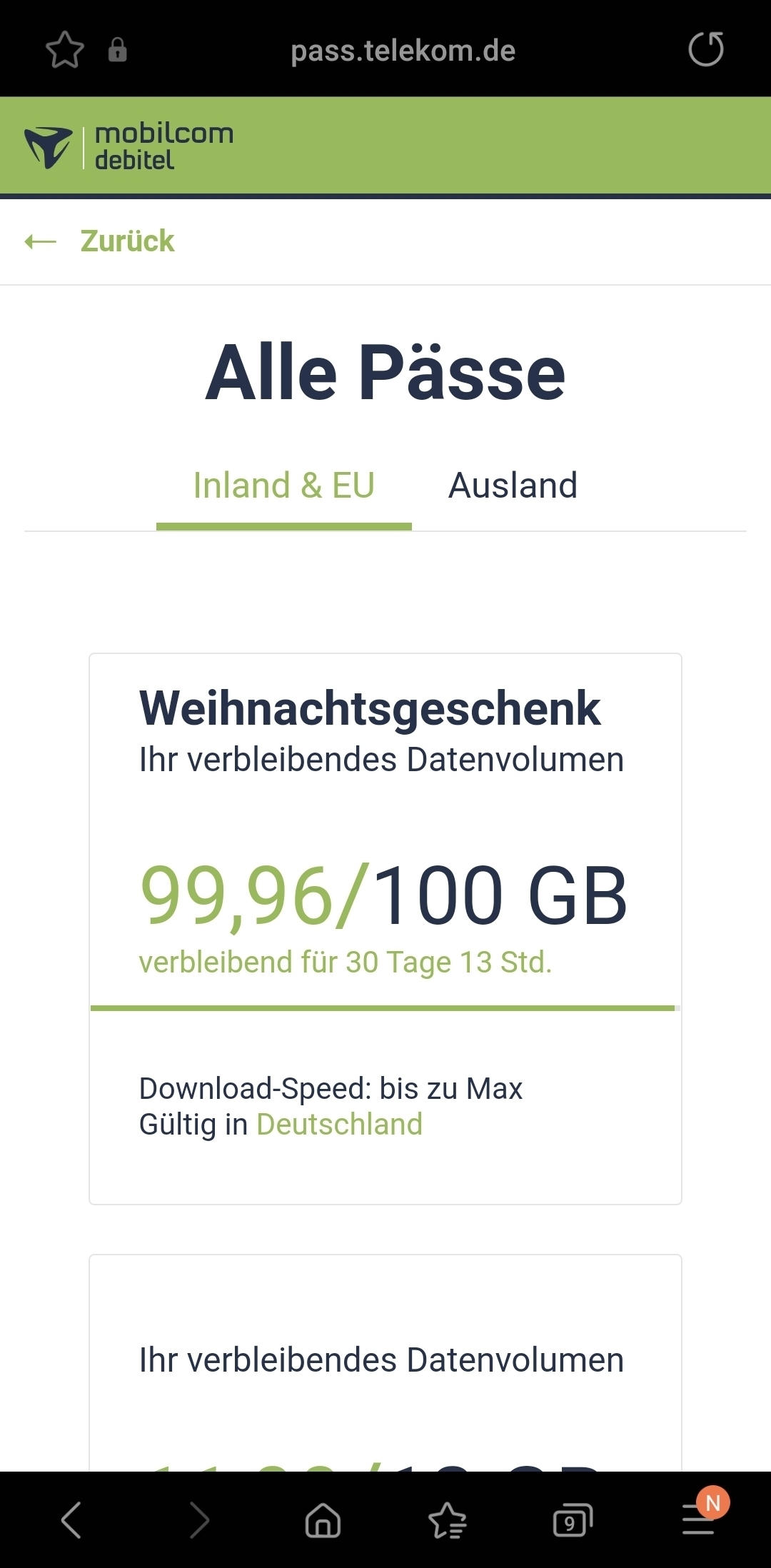Select the Inland & EU tab

tap(284, 486)
